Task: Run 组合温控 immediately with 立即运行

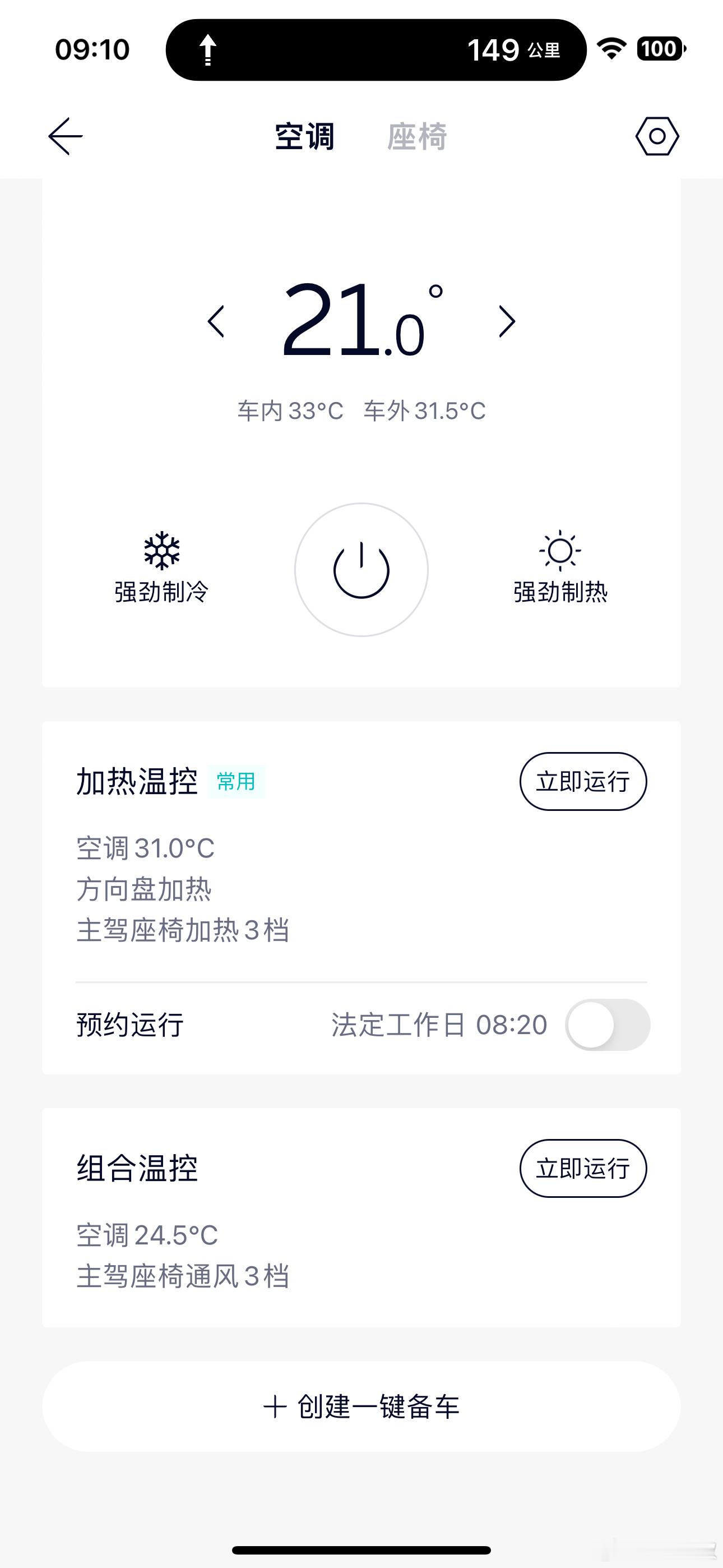Action: click(583, 1169)
